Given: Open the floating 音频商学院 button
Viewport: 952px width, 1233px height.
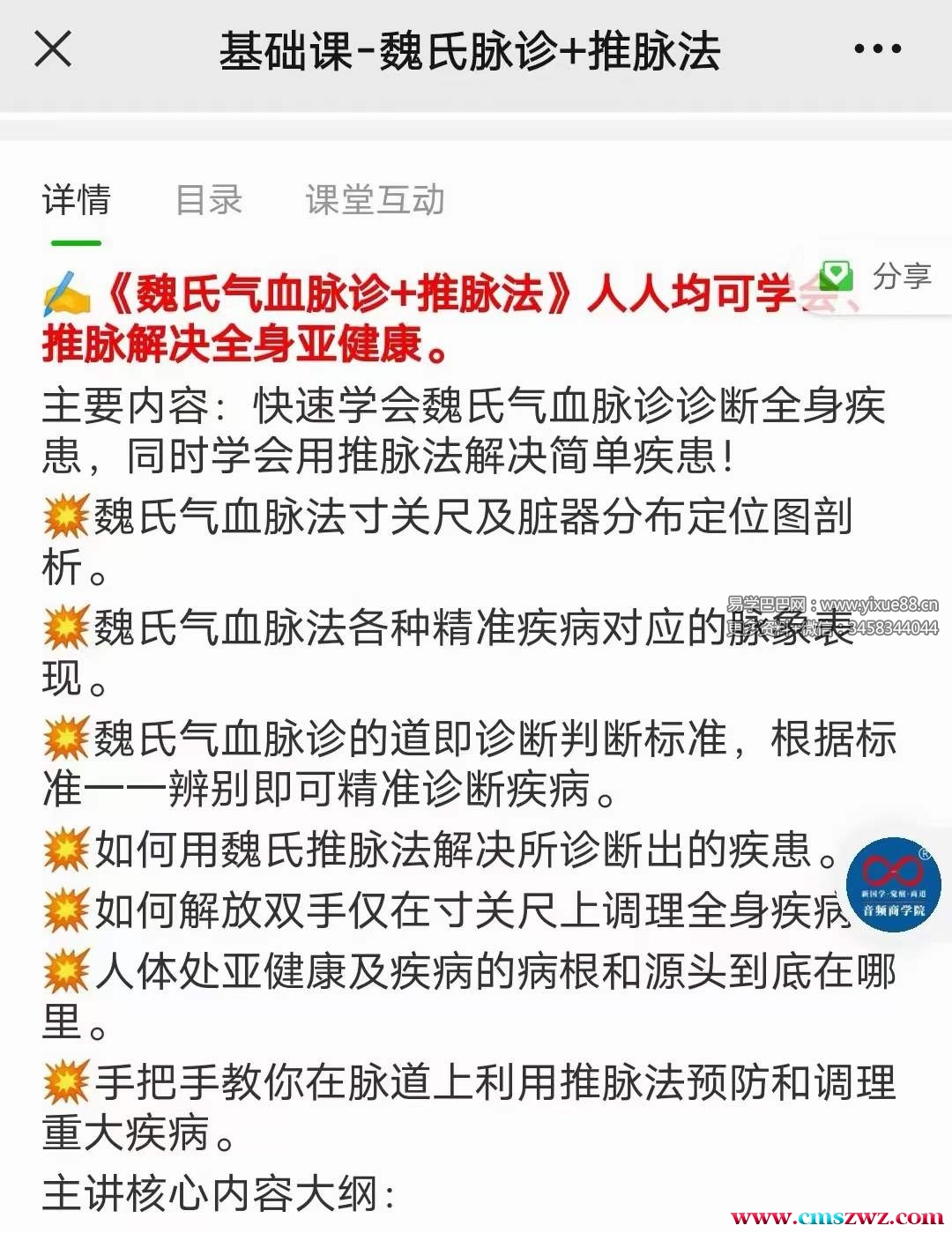Looking at the screenshot, I should coord(893,884).
